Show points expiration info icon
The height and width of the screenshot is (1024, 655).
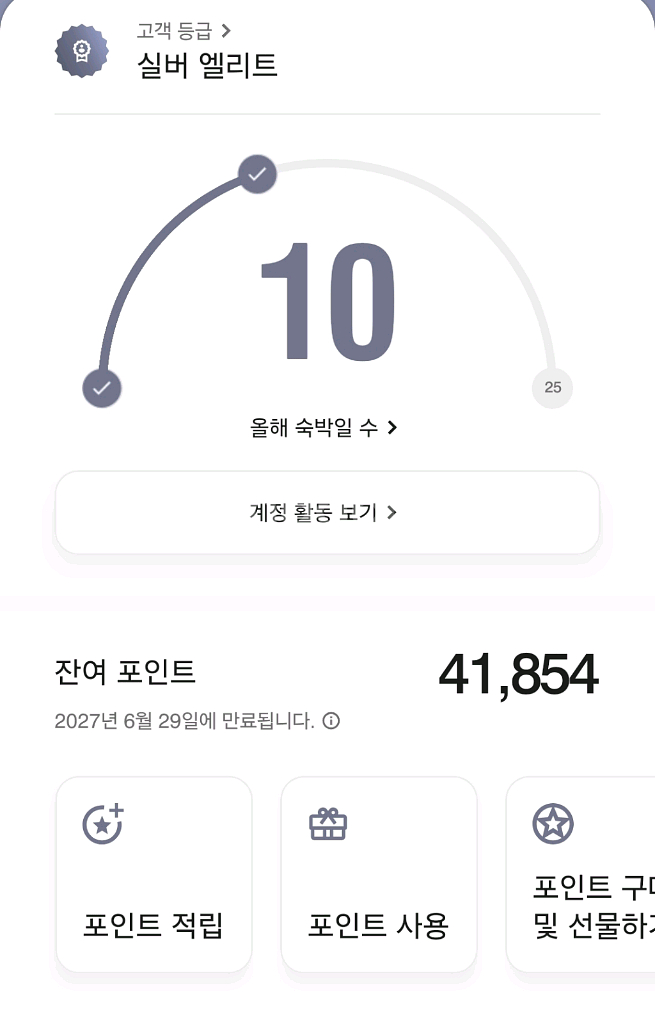[331, 720]
